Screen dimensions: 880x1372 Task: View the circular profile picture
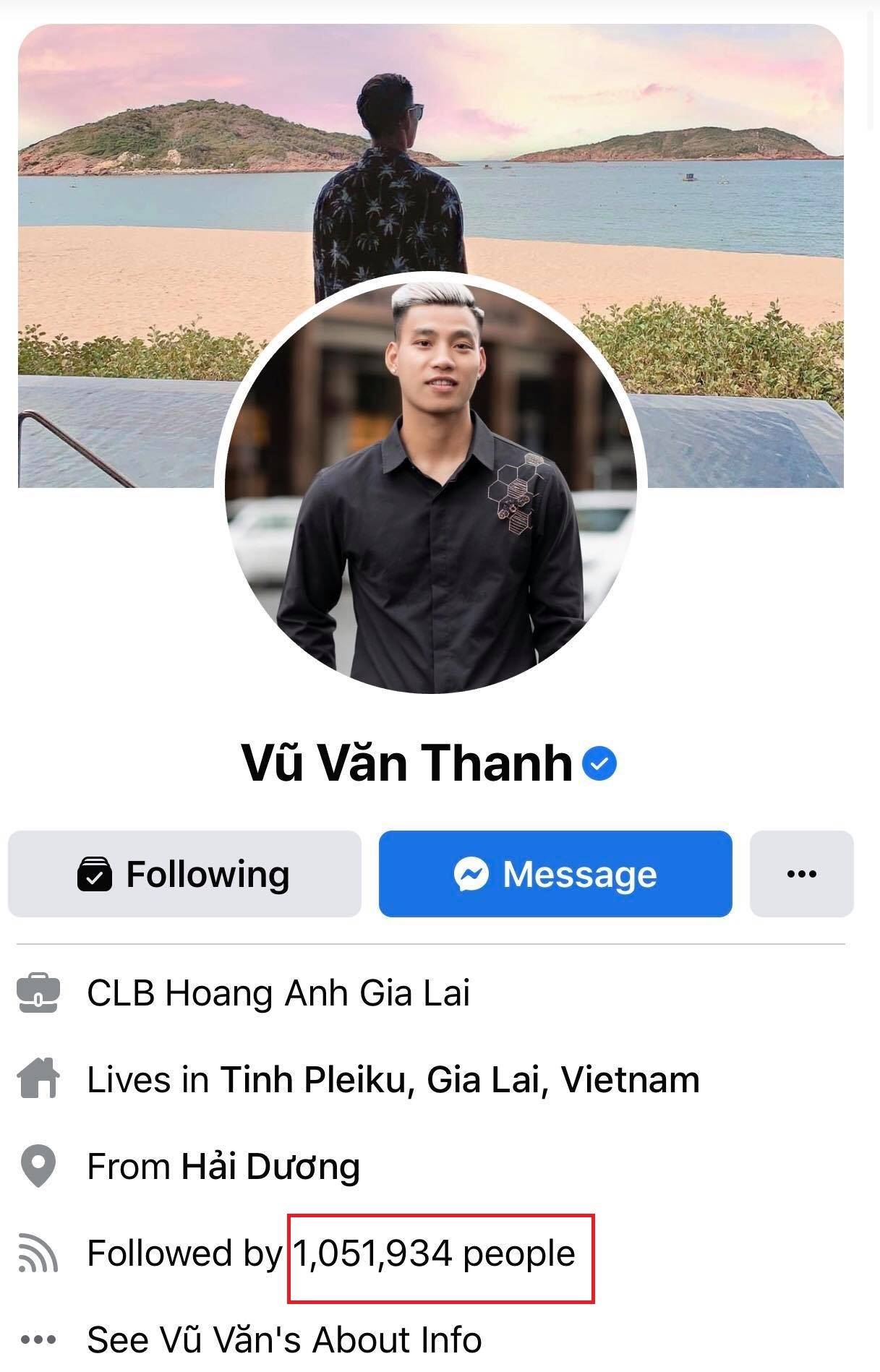click(431, 484)
